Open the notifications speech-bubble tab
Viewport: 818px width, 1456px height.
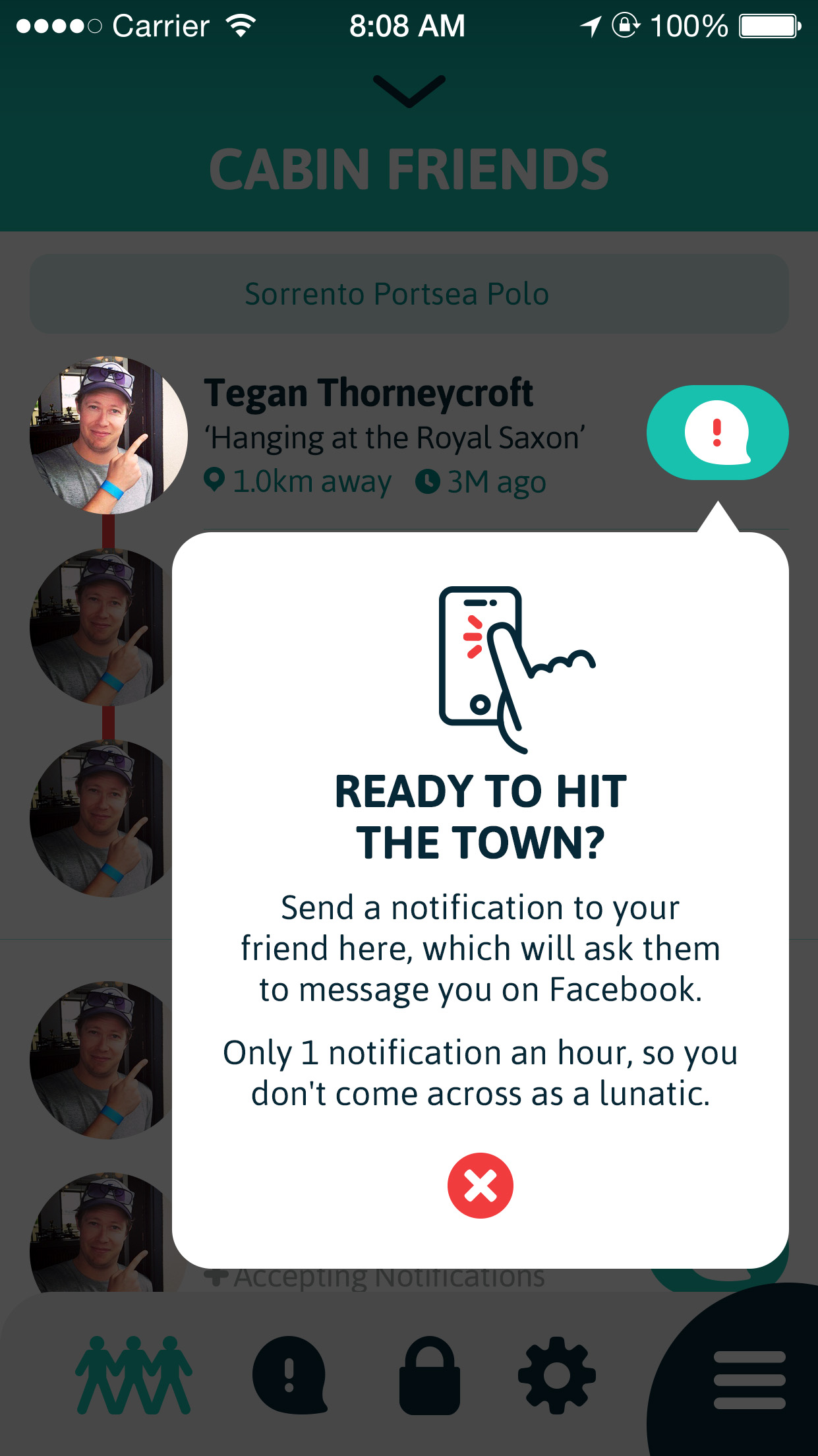tap(289, 1376)
